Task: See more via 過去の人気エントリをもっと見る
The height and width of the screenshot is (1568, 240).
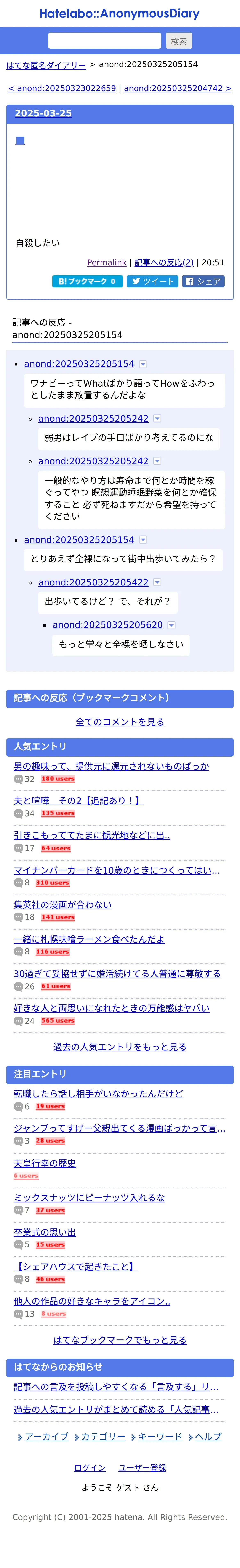Action: click(120, 1047)
